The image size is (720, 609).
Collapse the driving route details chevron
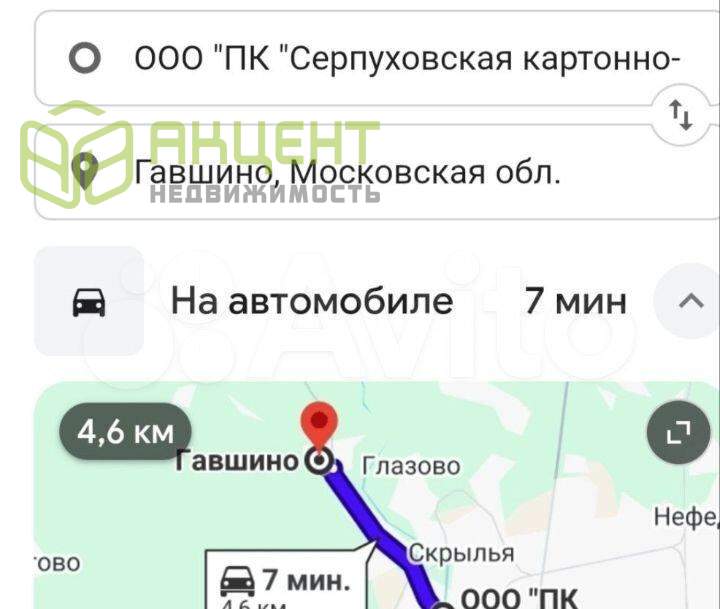(690, 301)
